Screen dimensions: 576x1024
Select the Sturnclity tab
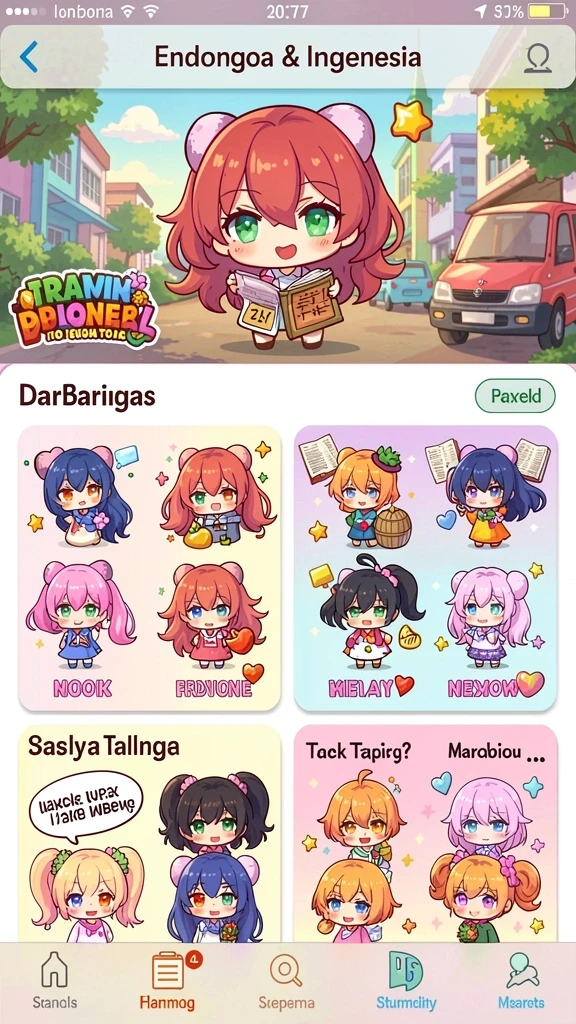[406, 981]
